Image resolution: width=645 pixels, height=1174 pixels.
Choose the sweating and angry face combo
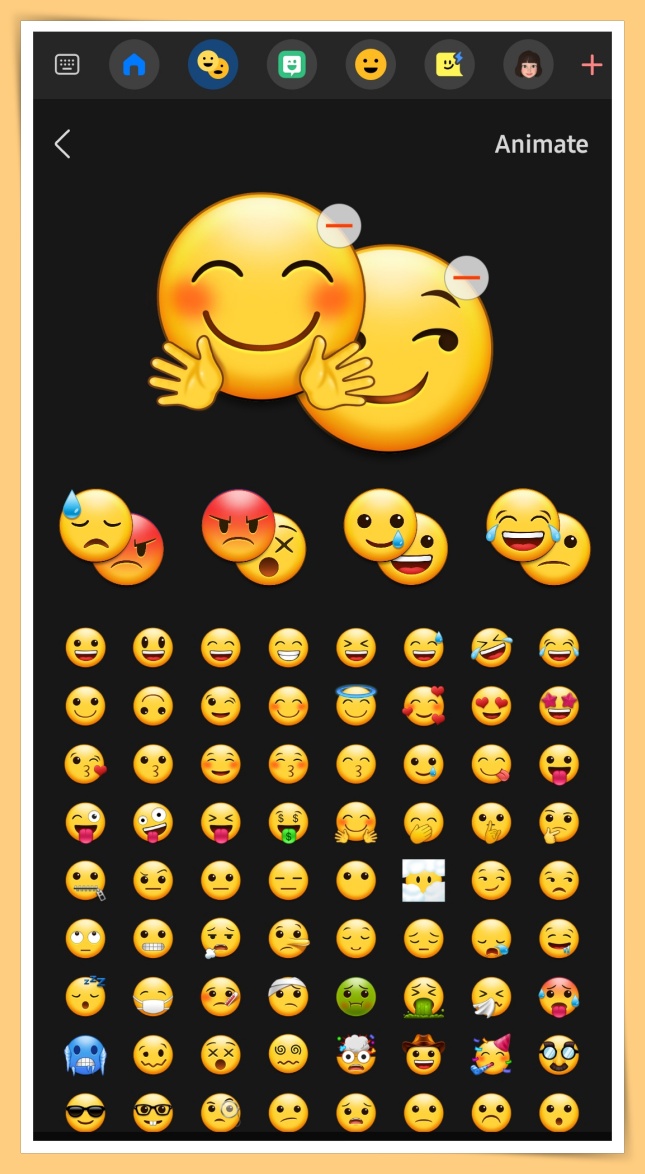click(111, 537)
